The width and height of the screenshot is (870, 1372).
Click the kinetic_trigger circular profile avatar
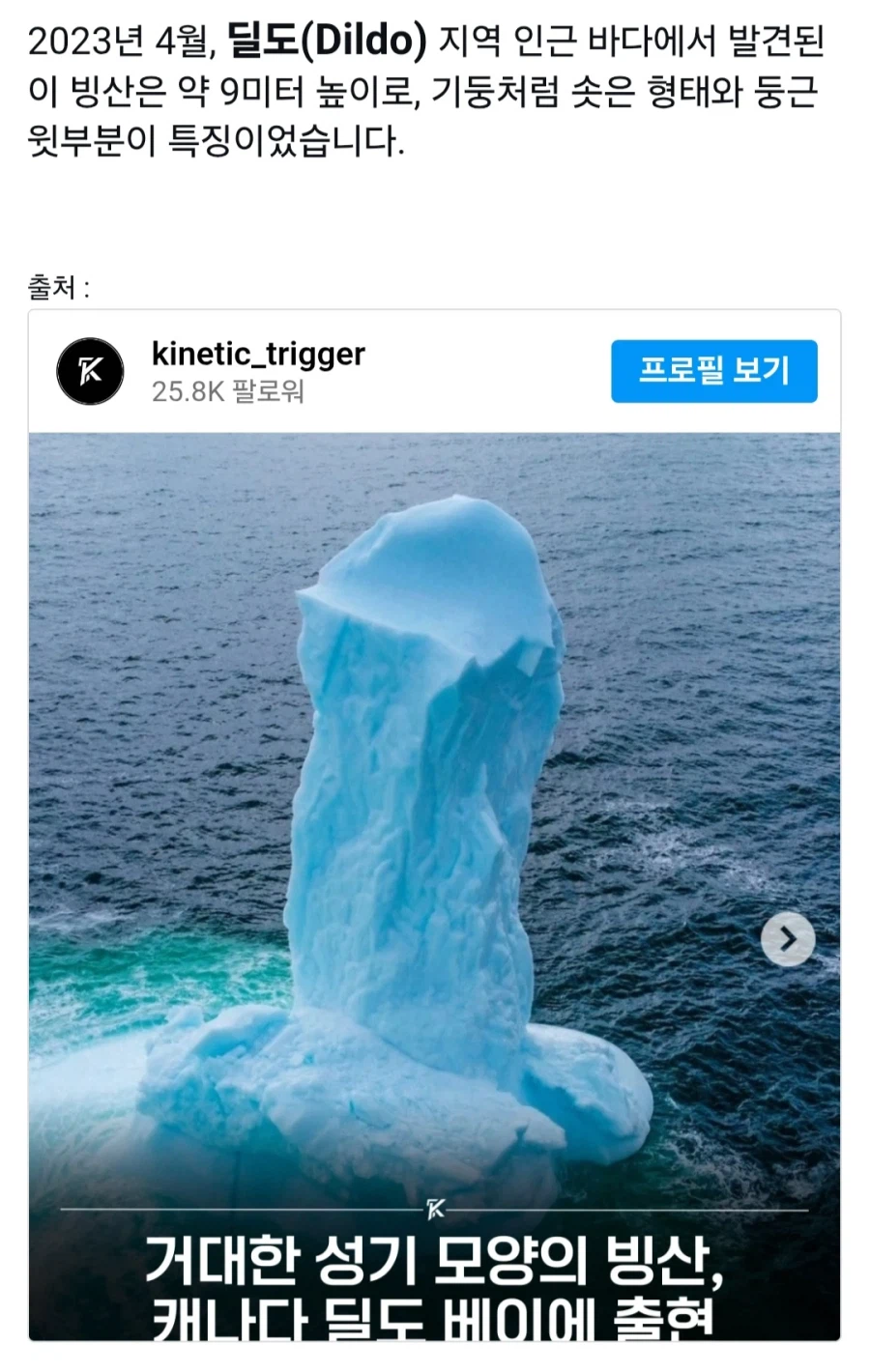tap(89, 372)
